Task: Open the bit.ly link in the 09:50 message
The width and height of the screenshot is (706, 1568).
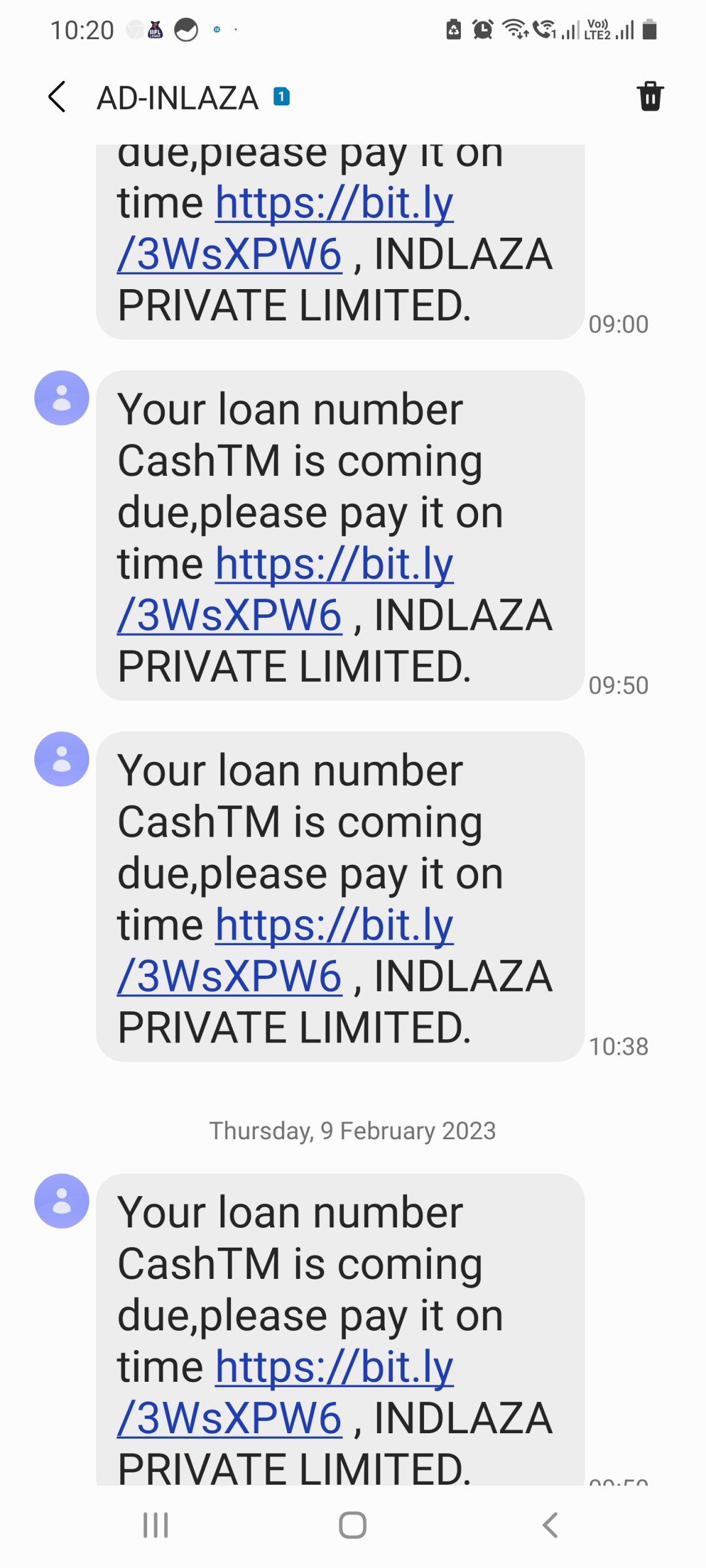Action: pos(334,565)
